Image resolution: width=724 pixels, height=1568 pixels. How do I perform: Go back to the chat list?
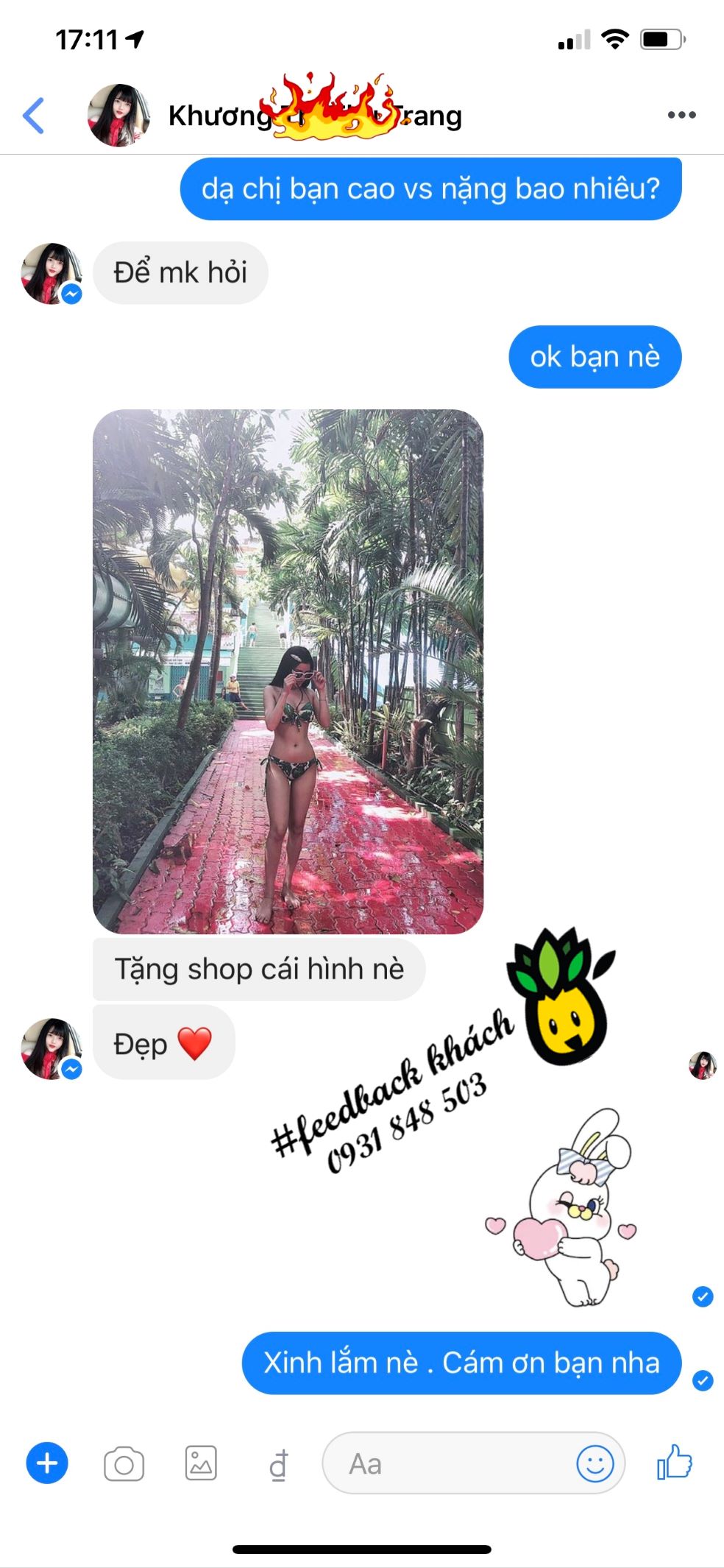click(34, 116)
